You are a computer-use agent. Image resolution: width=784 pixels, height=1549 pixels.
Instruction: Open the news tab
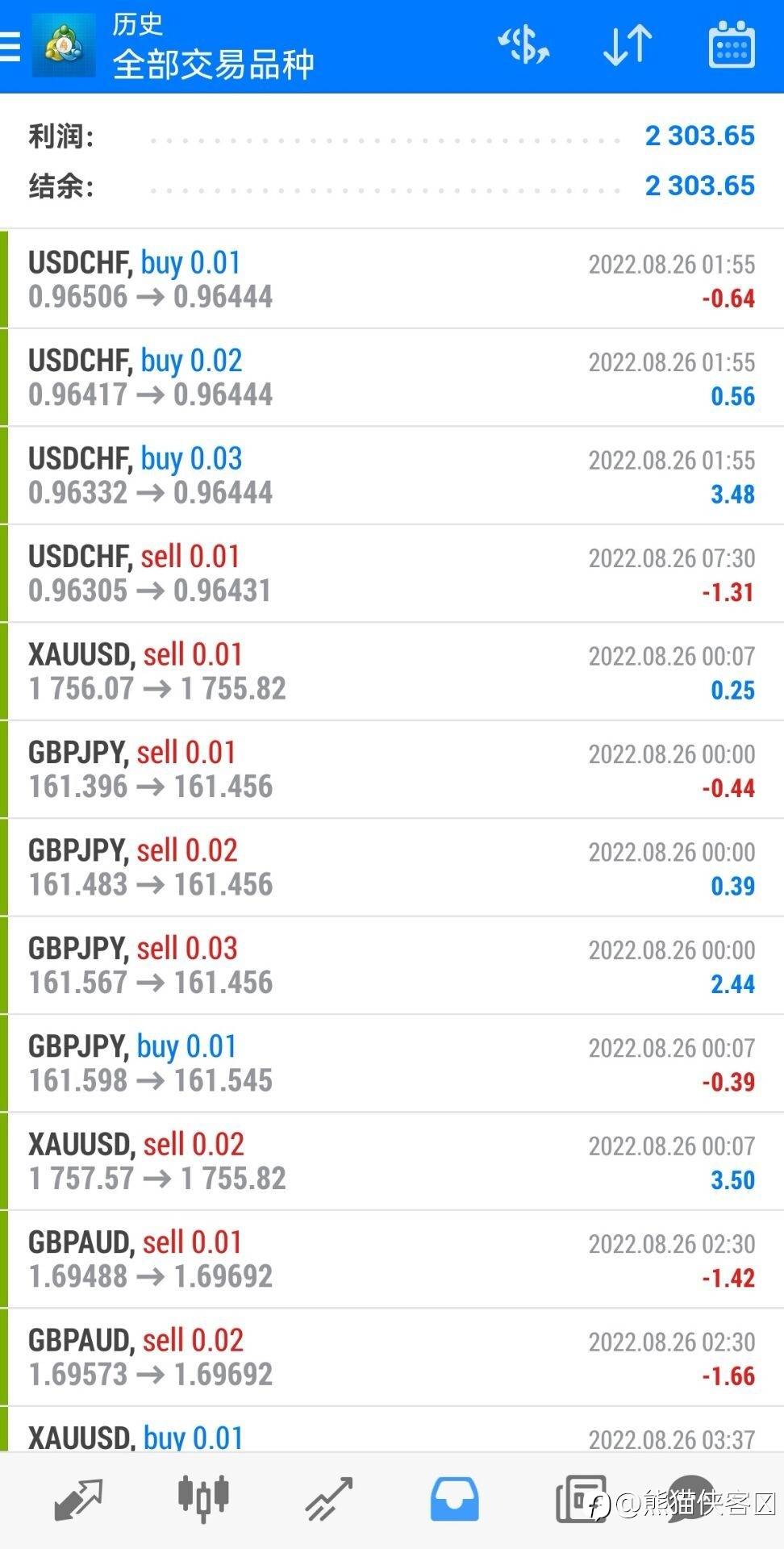click(x=581, y=1499)
